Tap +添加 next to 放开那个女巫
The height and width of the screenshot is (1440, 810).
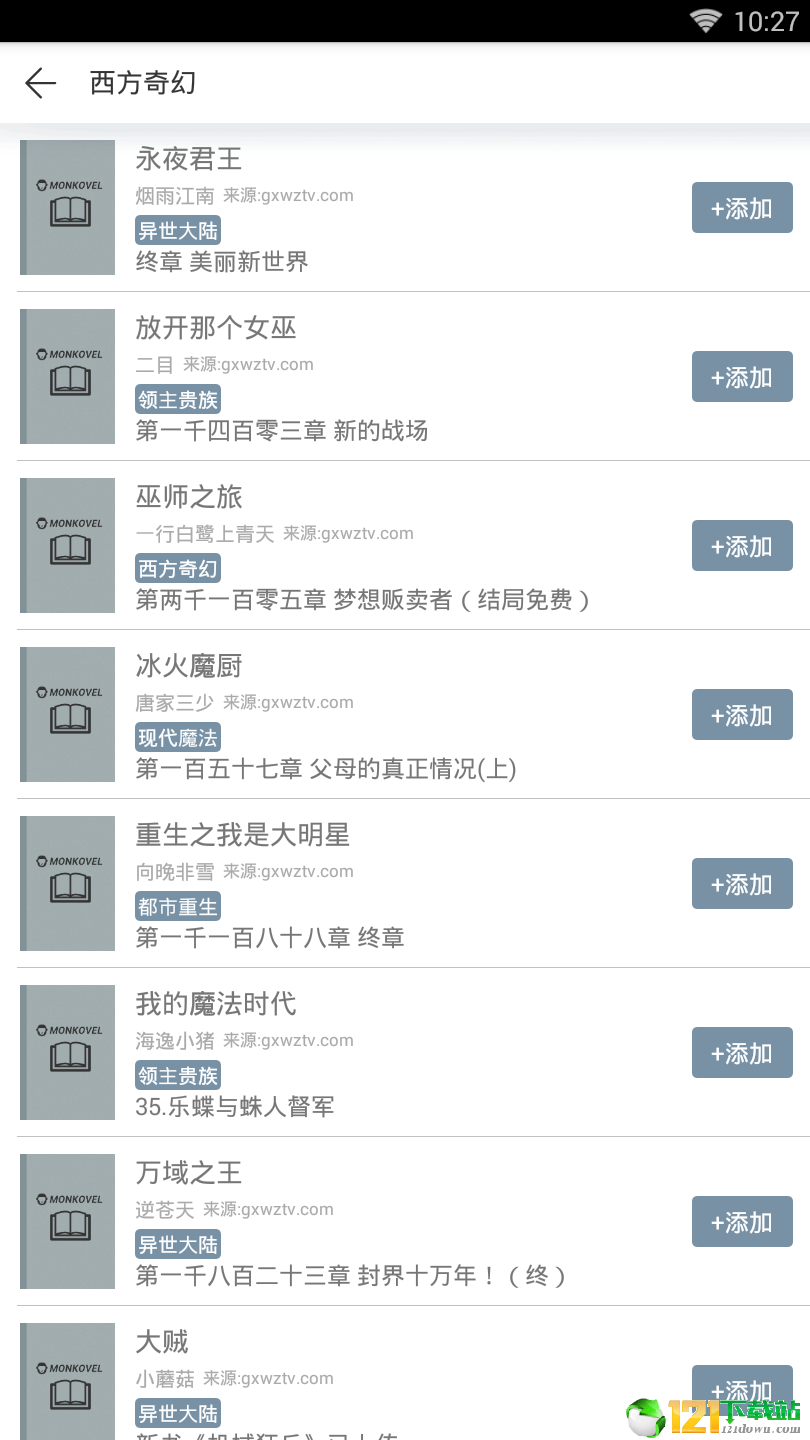742,377
